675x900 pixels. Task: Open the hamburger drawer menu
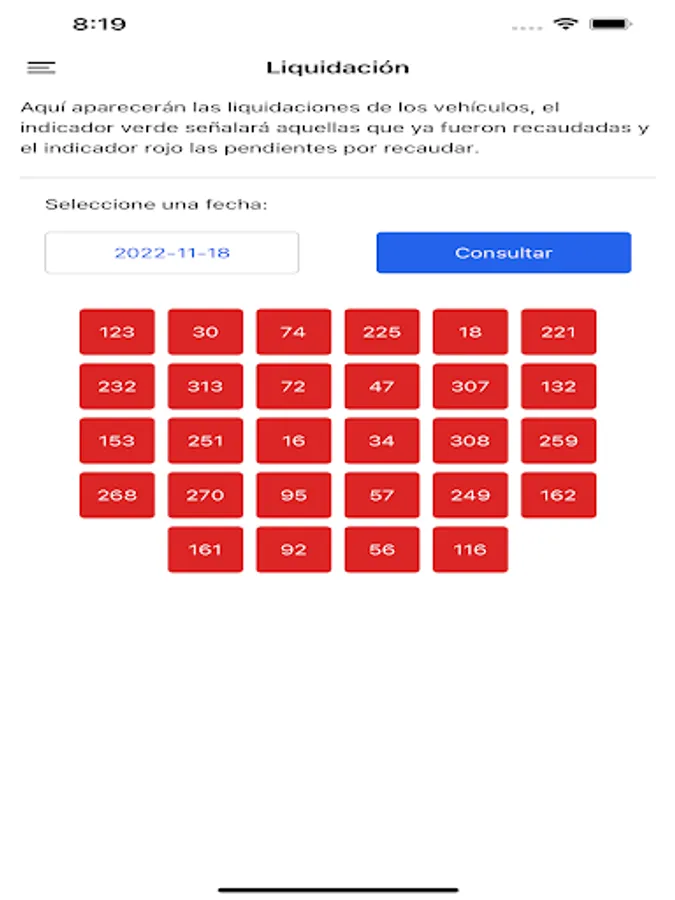point(41,68)
